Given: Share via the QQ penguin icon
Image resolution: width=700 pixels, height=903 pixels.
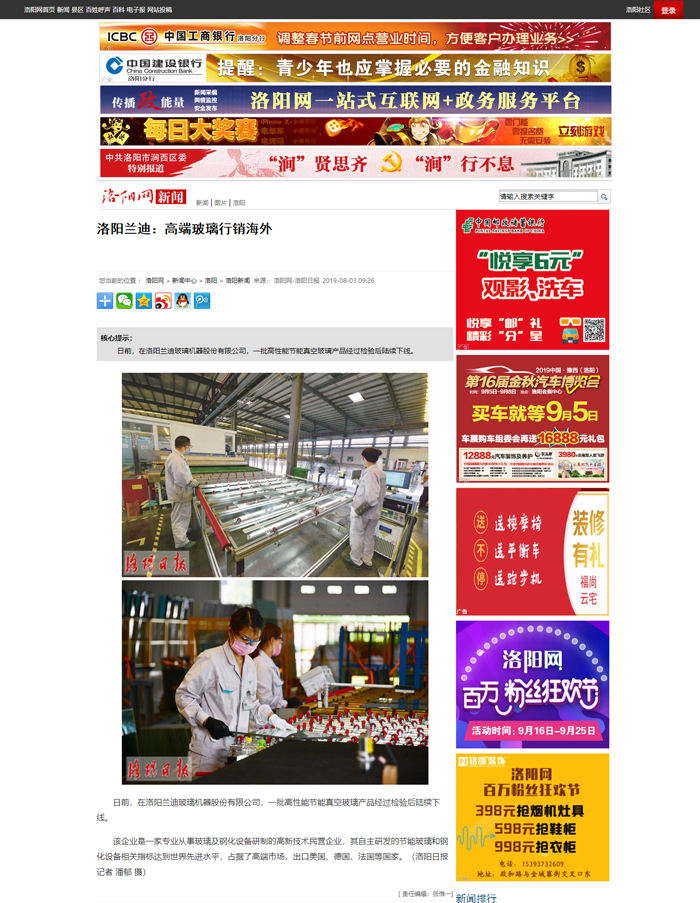Looking at the screenshot, I should [x=182, y=301].
